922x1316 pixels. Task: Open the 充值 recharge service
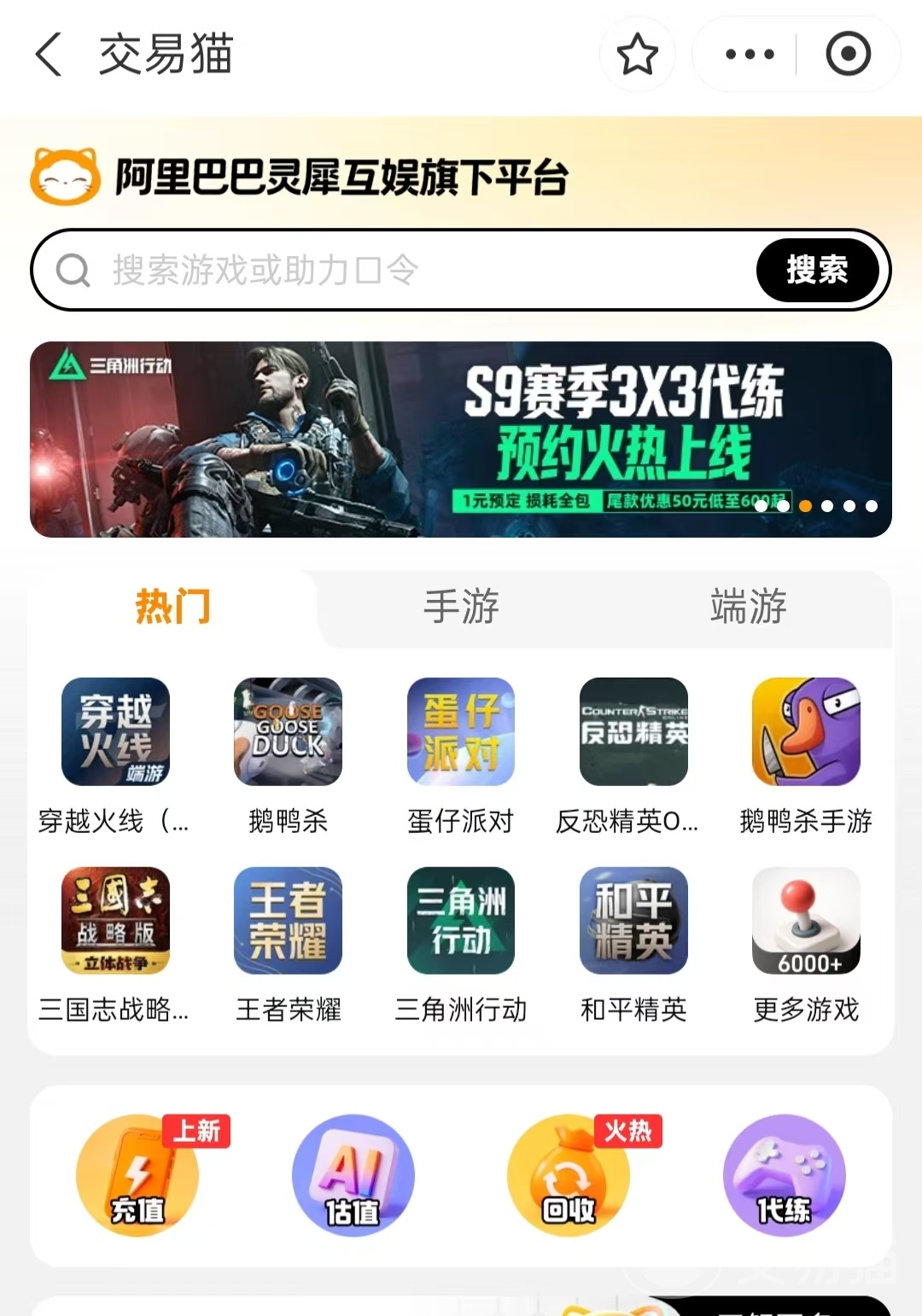pyautogui.click(x=137, y=1176)
